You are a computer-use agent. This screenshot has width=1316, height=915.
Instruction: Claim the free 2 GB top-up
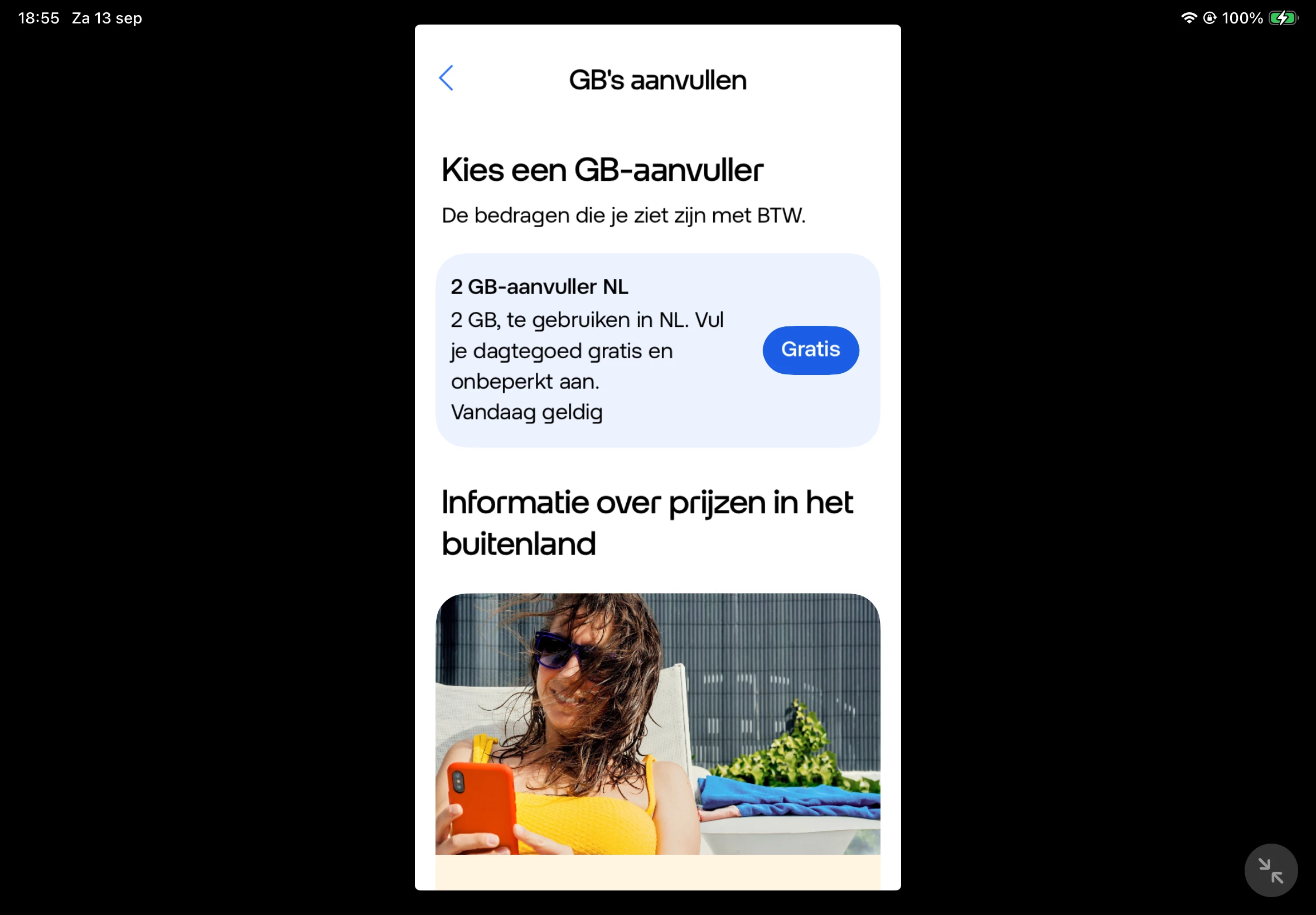pos(810,350)
